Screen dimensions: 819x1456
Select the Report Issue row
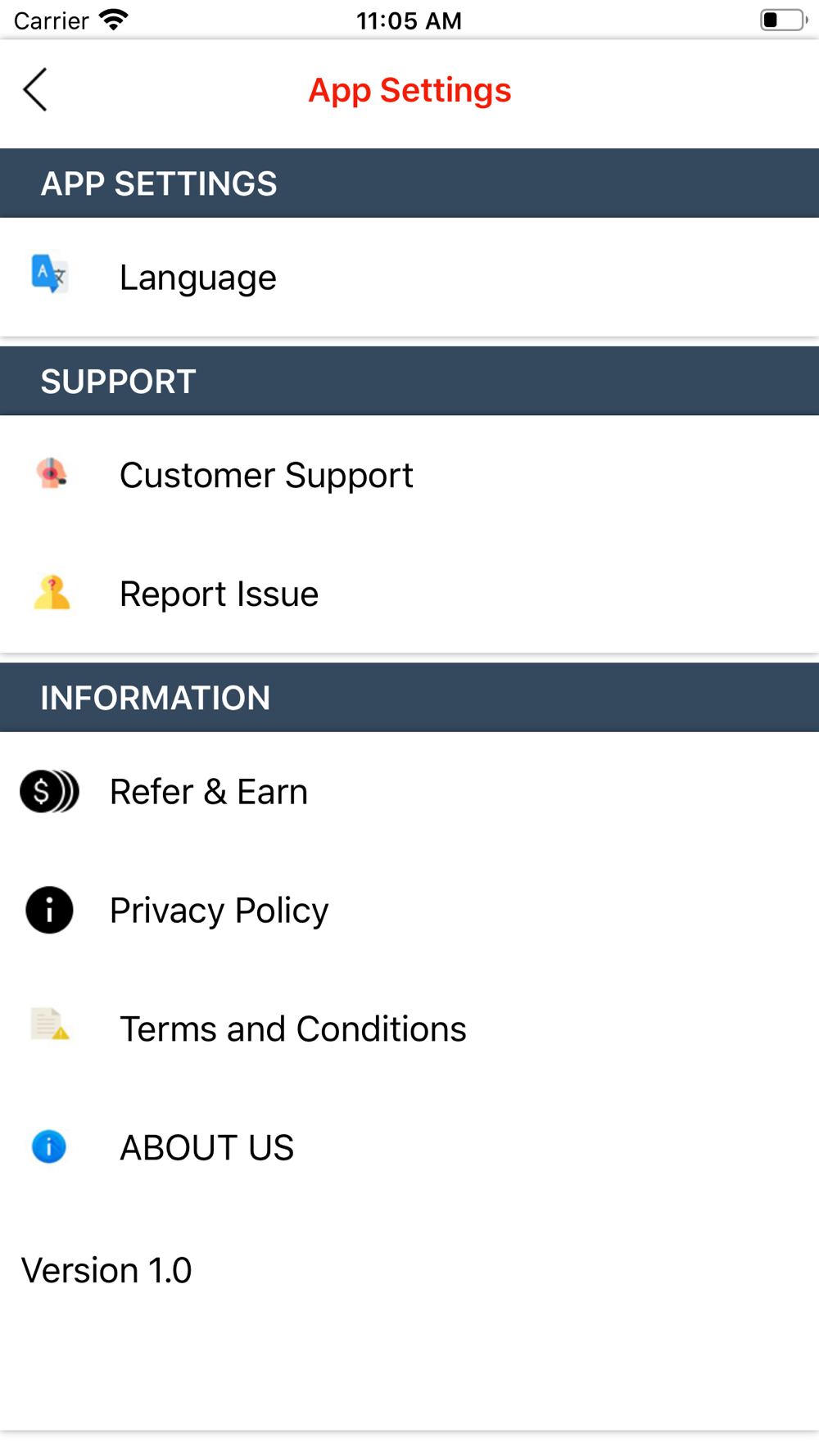click(x=409, y=594)
